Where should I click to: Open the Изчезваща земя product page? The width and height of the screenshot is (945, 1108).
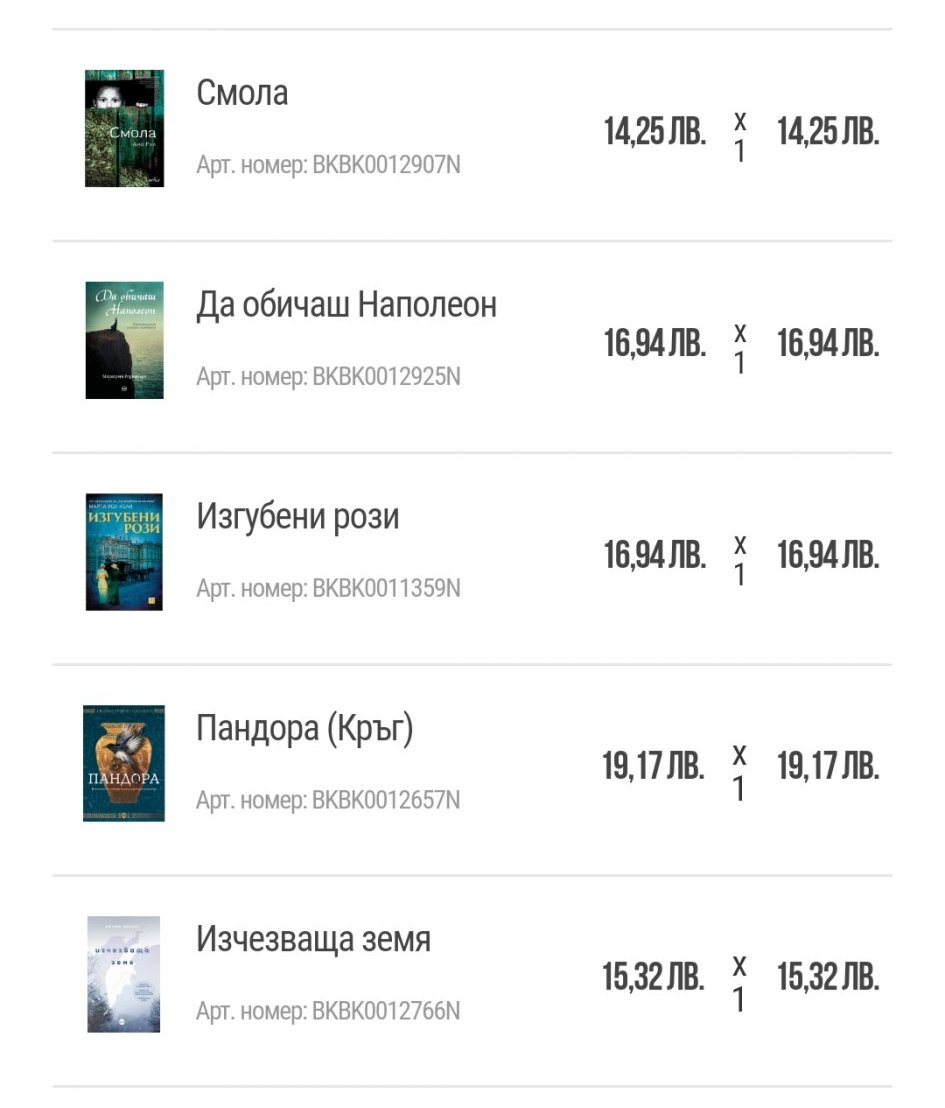click(x=313, y=940)
